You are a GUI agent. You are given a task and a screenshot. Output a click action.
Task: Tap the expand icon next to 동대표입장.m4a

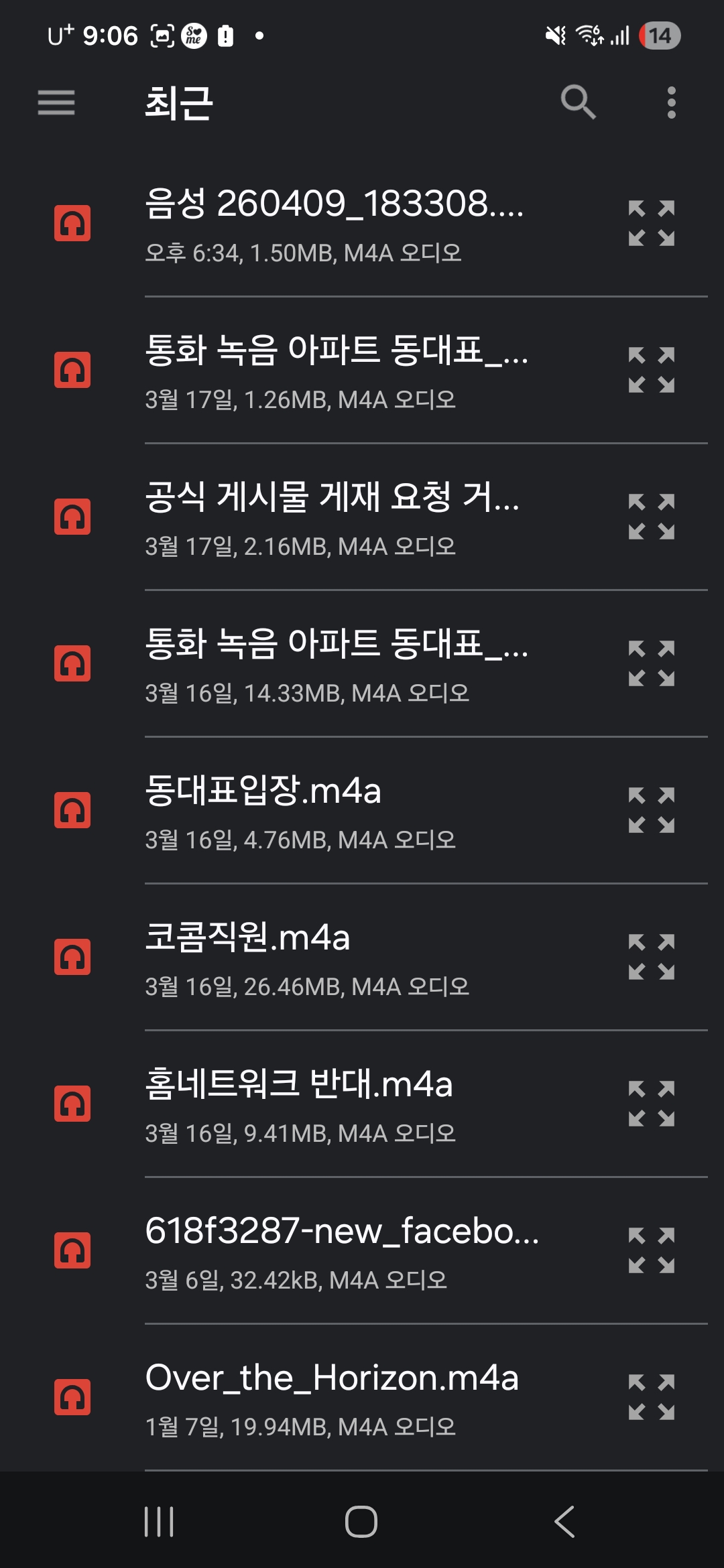pyautogui.click(x=651, y=811)
